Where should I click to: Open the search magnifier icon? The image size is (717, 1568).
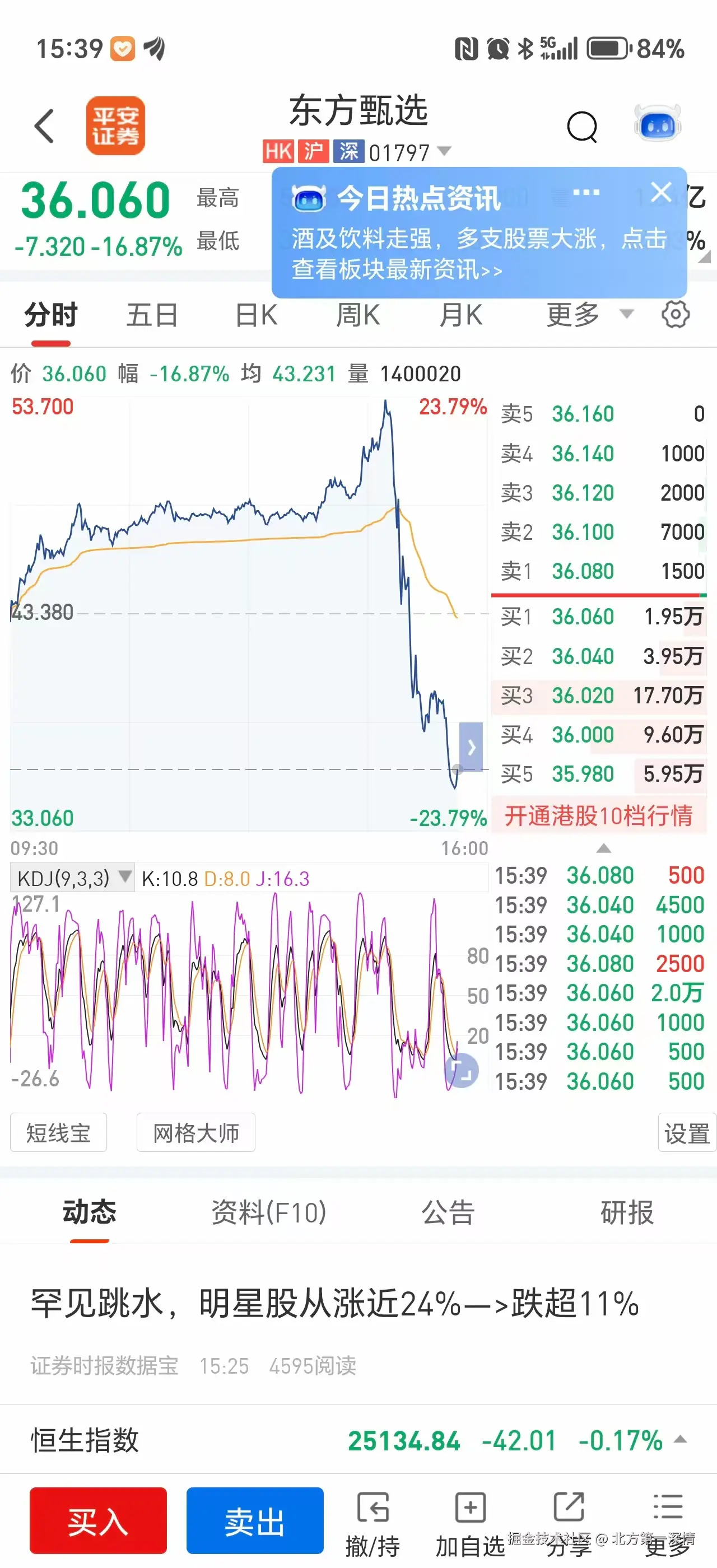(x=582, y=127)
